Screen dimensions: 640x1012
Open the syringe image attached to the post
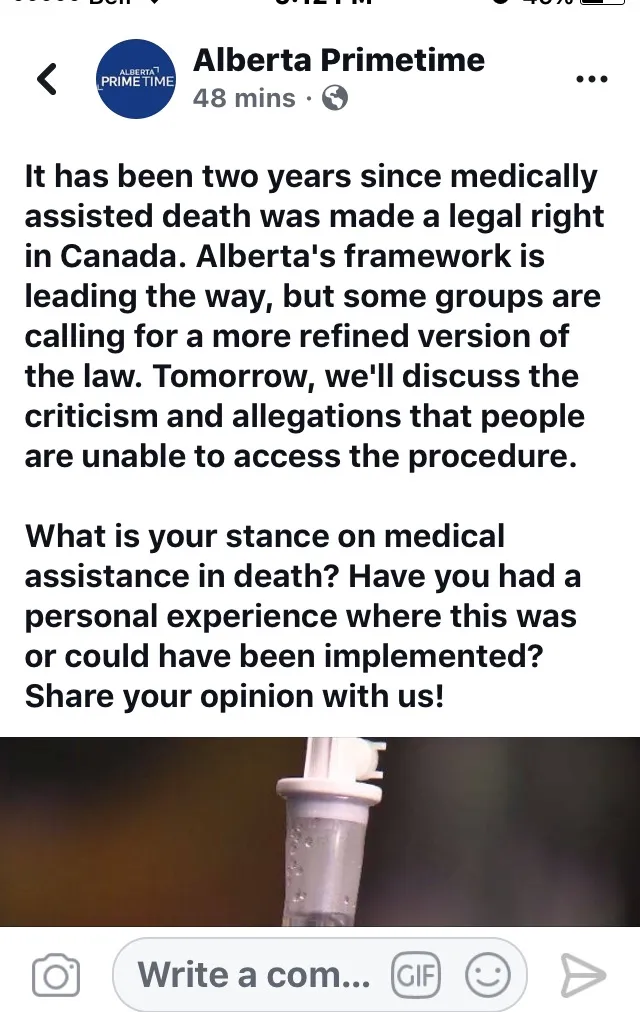(320, 830)
